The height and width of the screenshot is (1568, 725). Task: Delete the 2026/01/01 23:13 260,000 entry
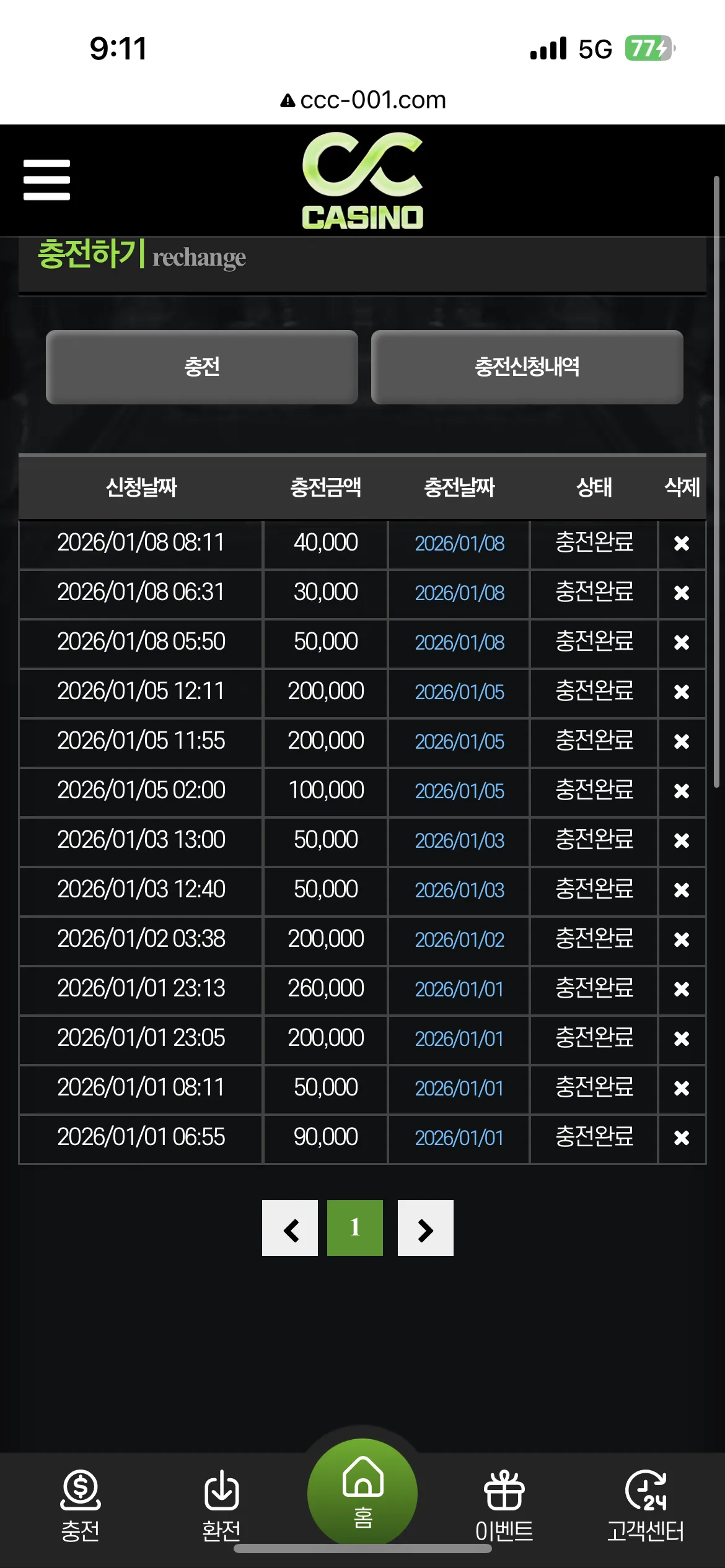point(682,990)
